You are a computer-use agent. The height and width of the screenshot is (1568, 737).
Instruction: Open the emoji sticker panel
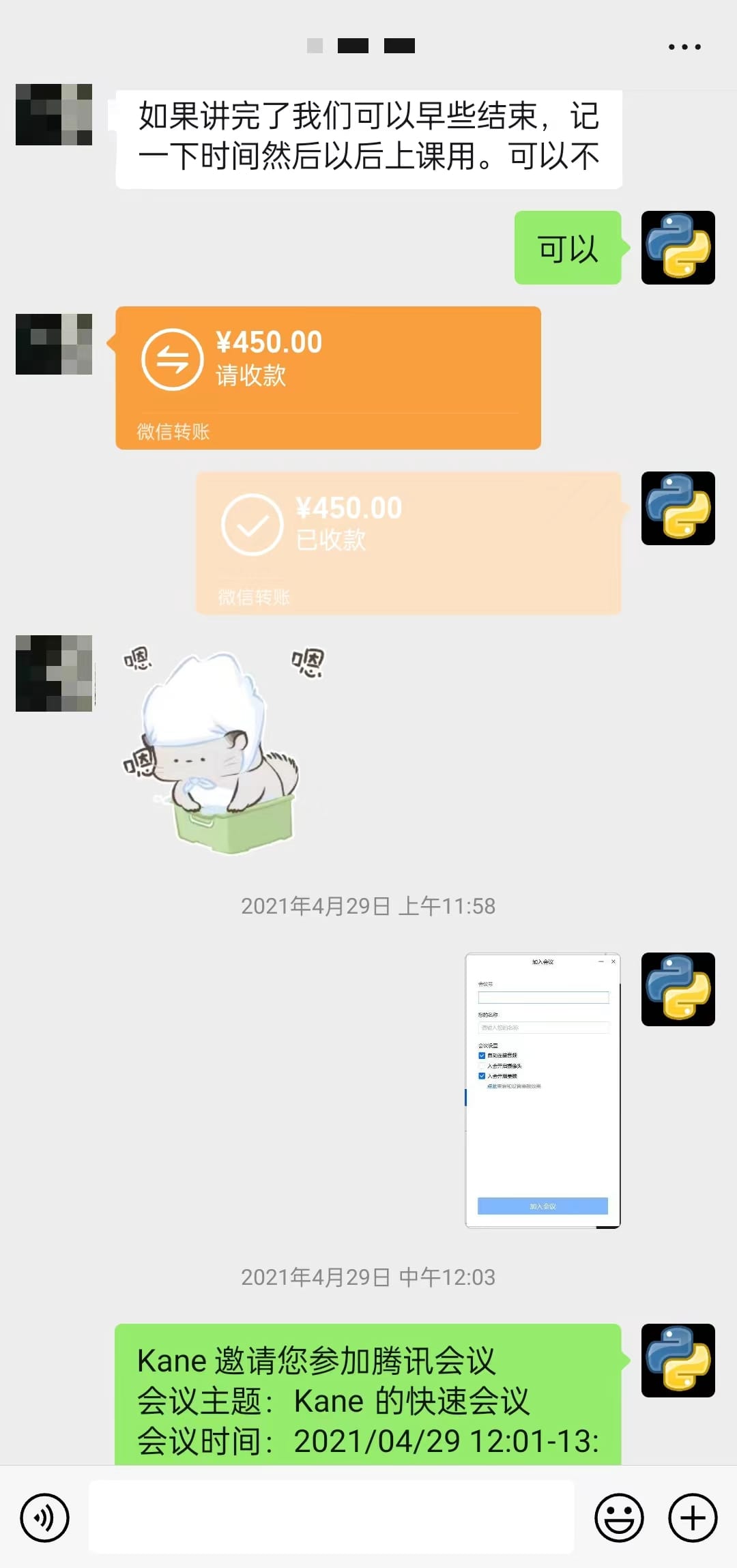(x=619, y=1518)
